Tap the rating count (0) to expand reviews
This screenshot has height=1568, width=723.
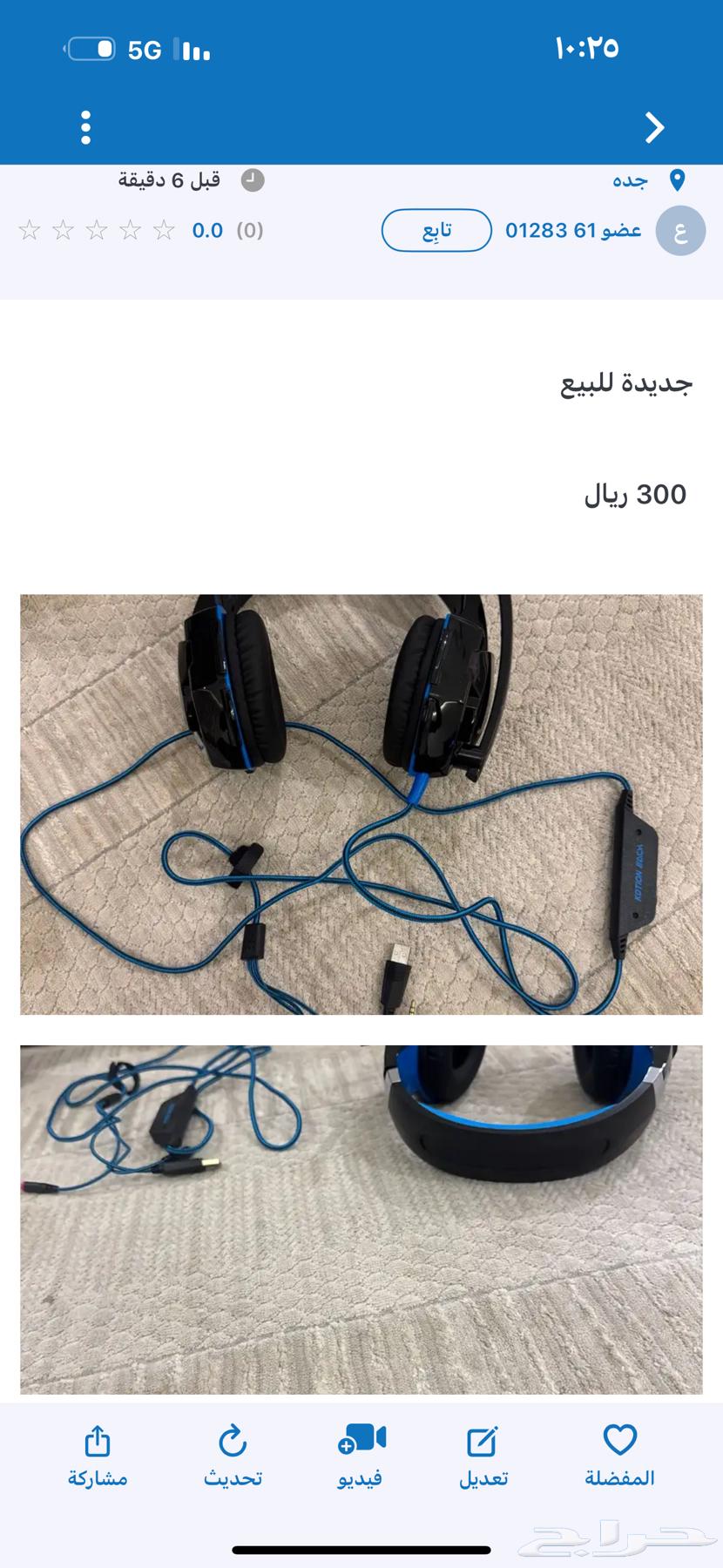pyautogui.click(x=248, y=230)
